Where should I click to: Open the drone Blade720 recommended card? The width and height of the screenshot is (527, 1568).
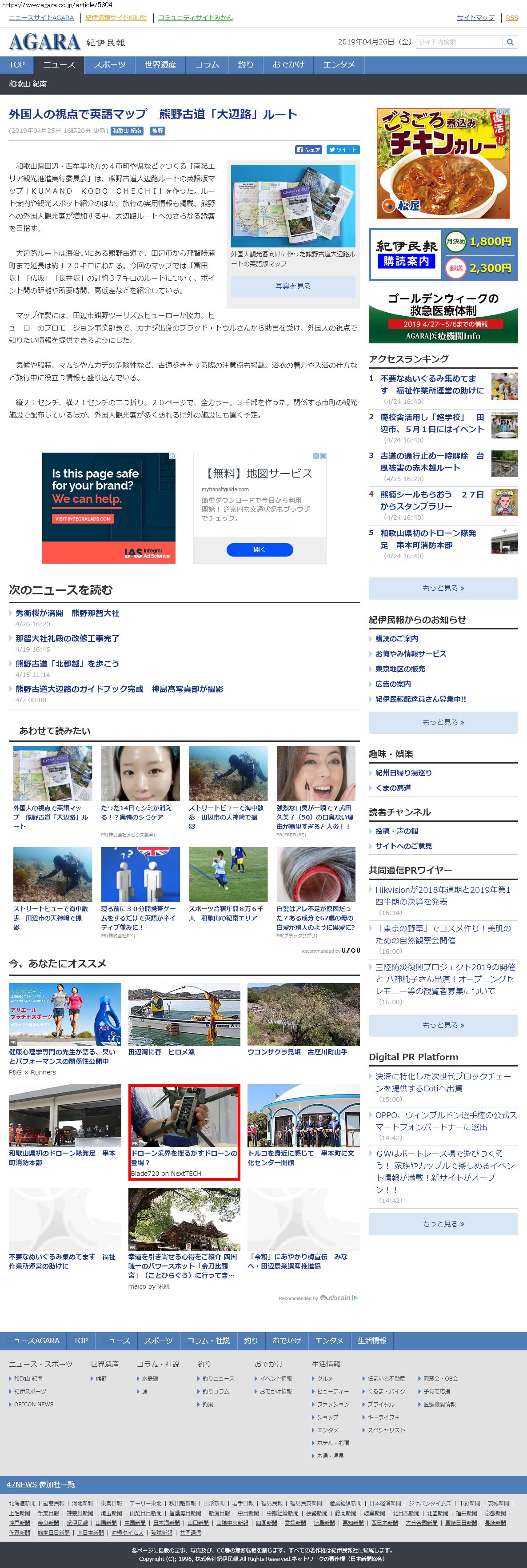click(x=184, y=1132)
